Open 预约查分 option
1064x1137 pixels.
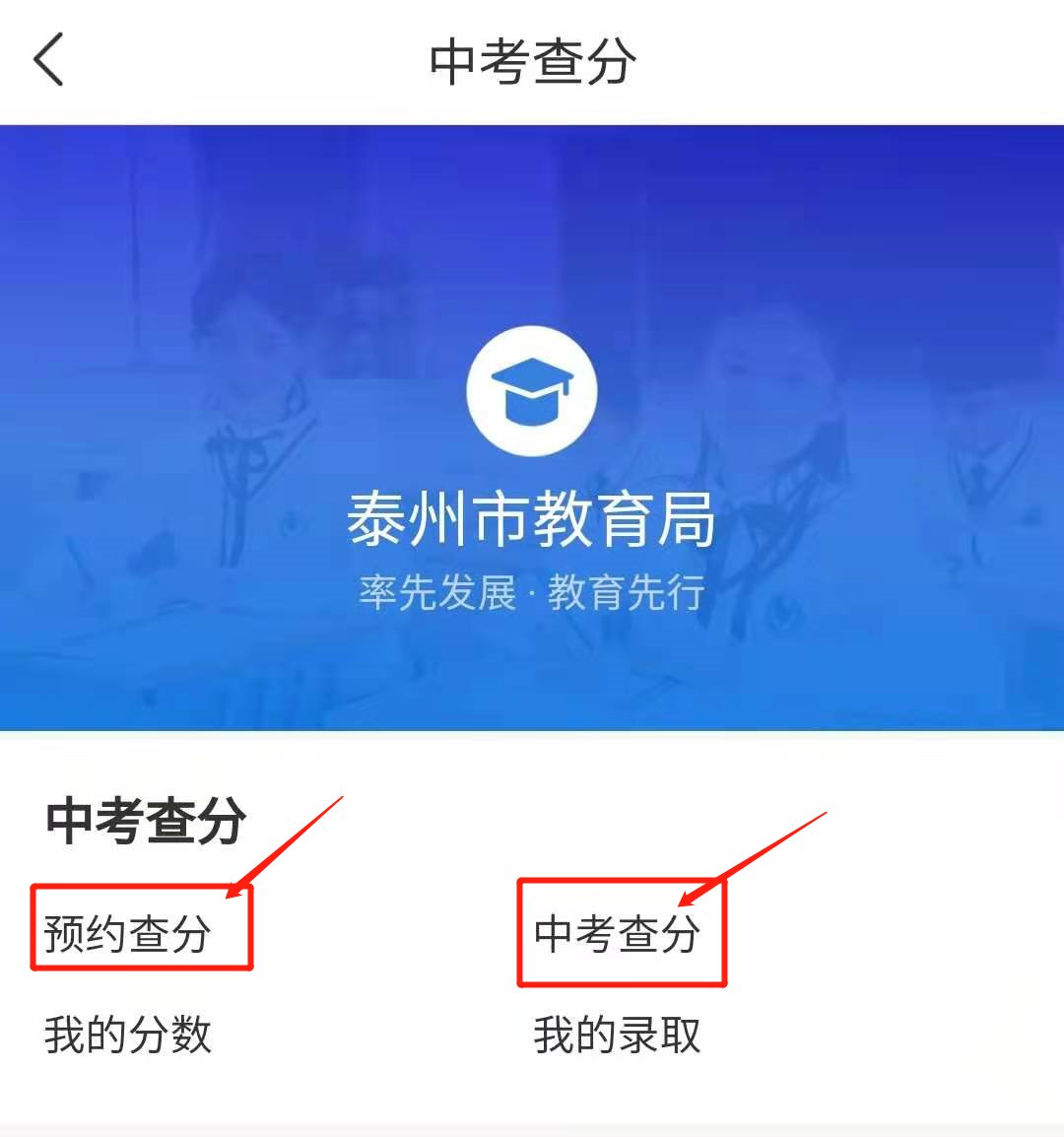point(128,933)
